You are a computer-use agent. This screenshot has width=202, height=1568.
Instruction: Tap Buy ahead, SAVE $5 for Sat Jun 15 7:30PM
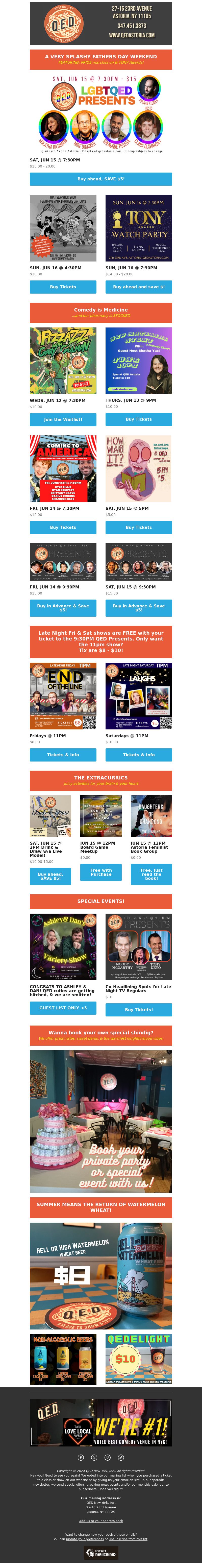pos(101,179)
